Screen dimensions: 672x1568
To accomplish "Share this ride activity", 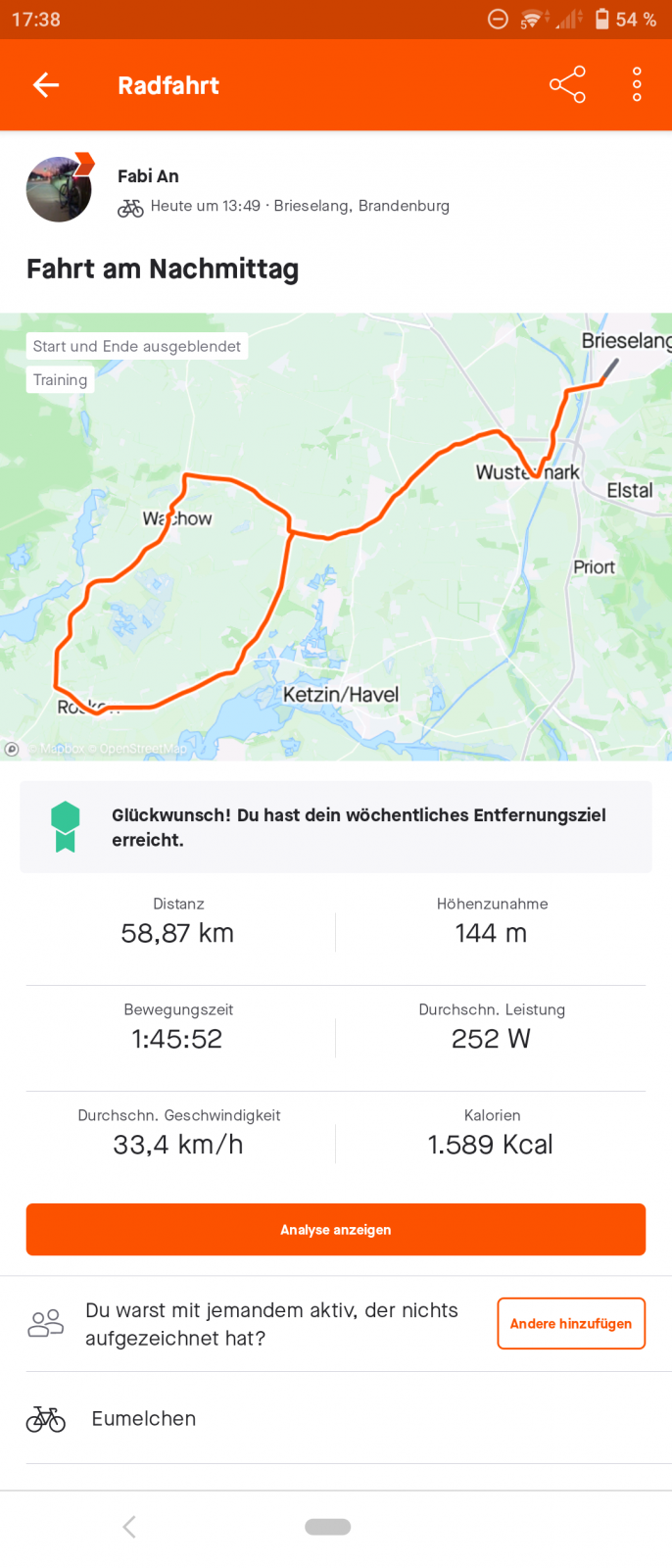I will [567, 85].
